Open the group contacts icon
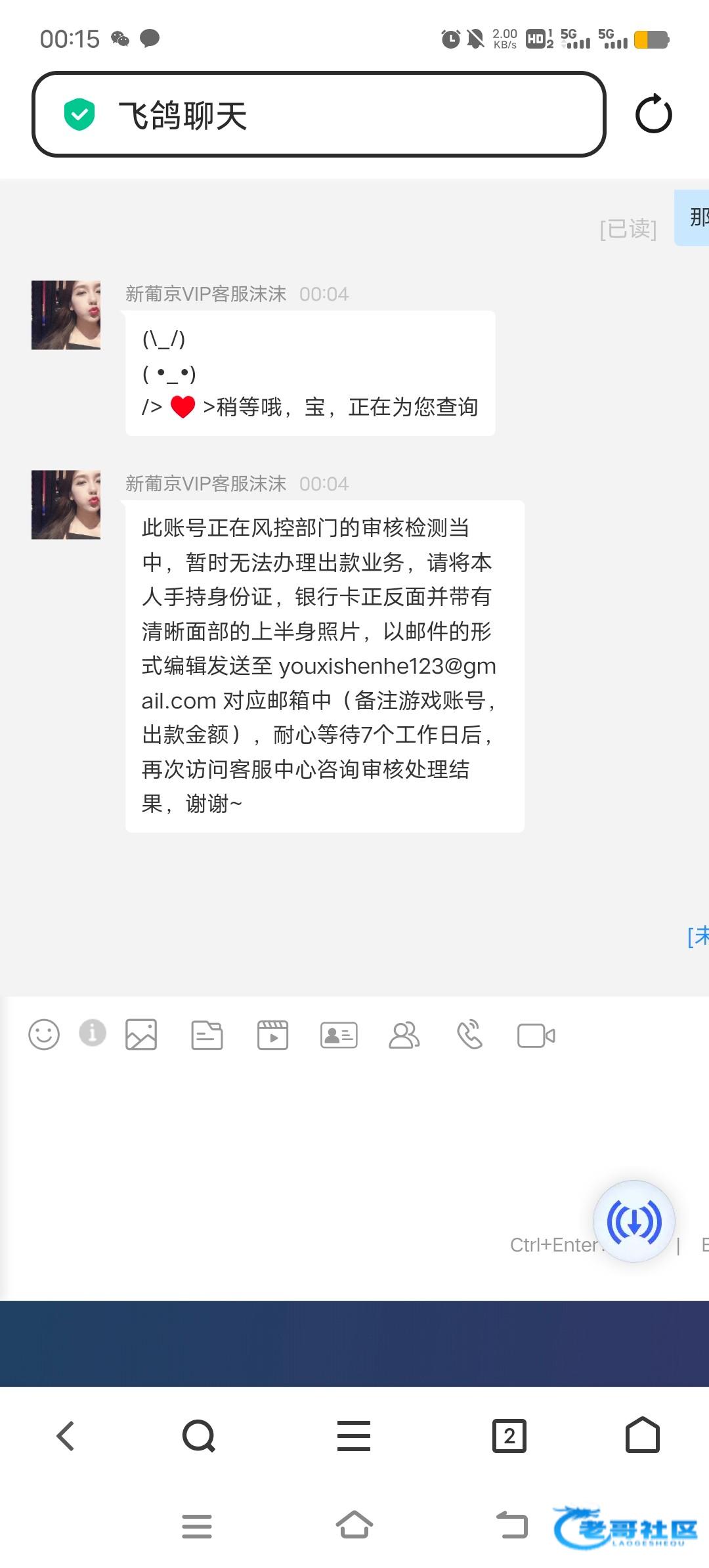The height and width of the screenshot is (1568, 709). (404, 1035)
